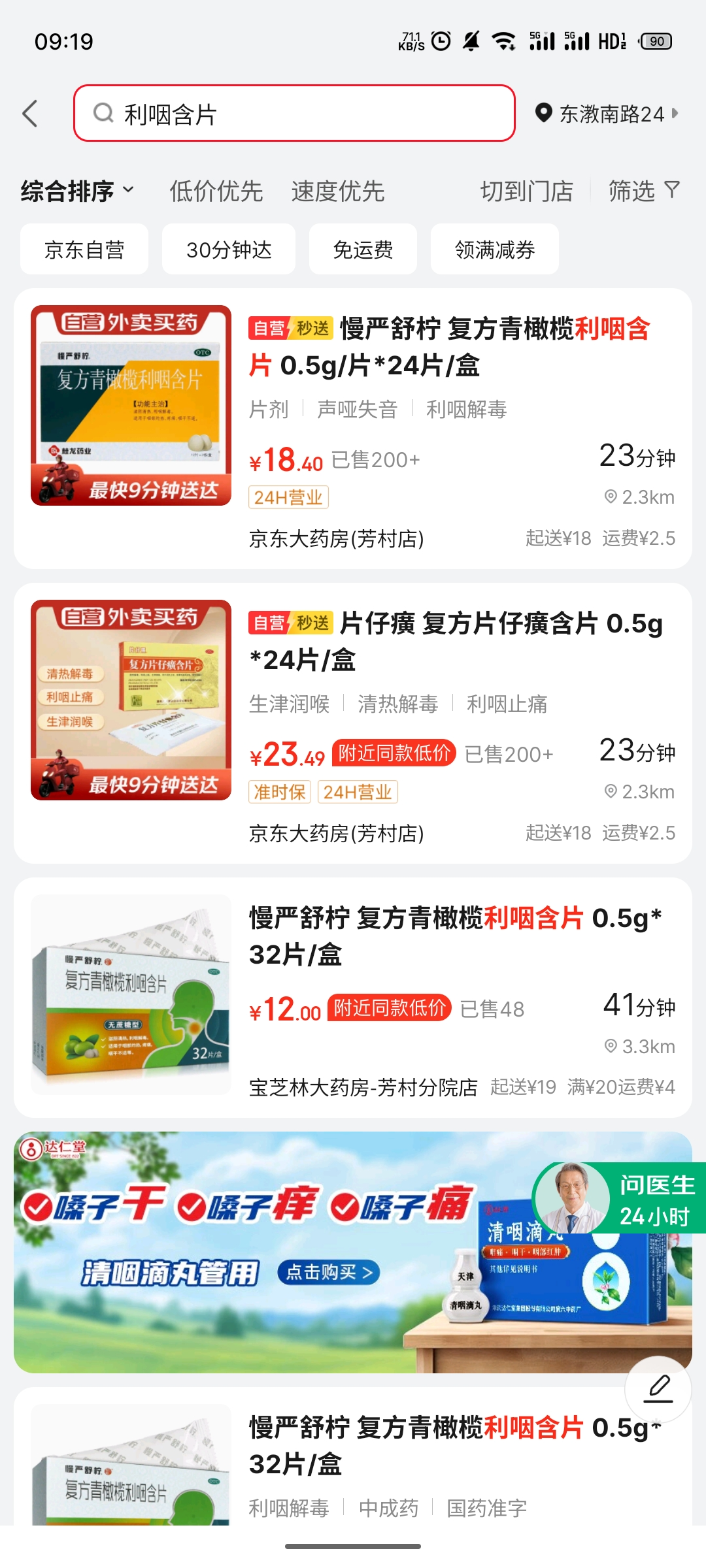Switch to store view via 切到门店

526,191
